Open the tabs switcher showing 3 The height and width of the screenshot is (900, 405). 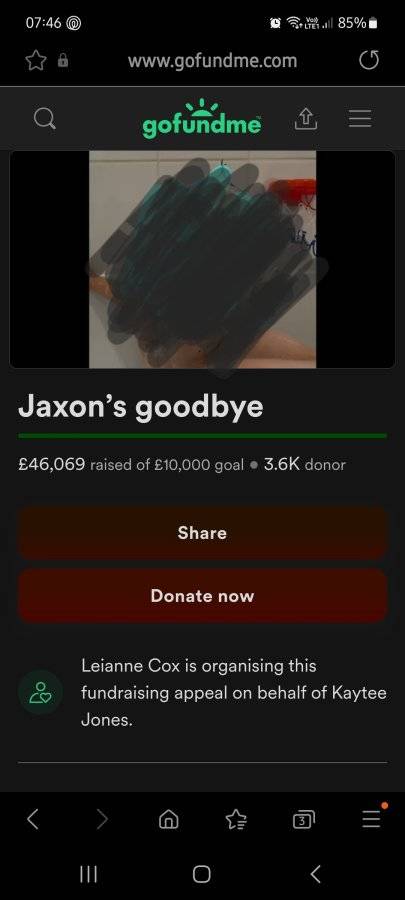coord(303,820)
